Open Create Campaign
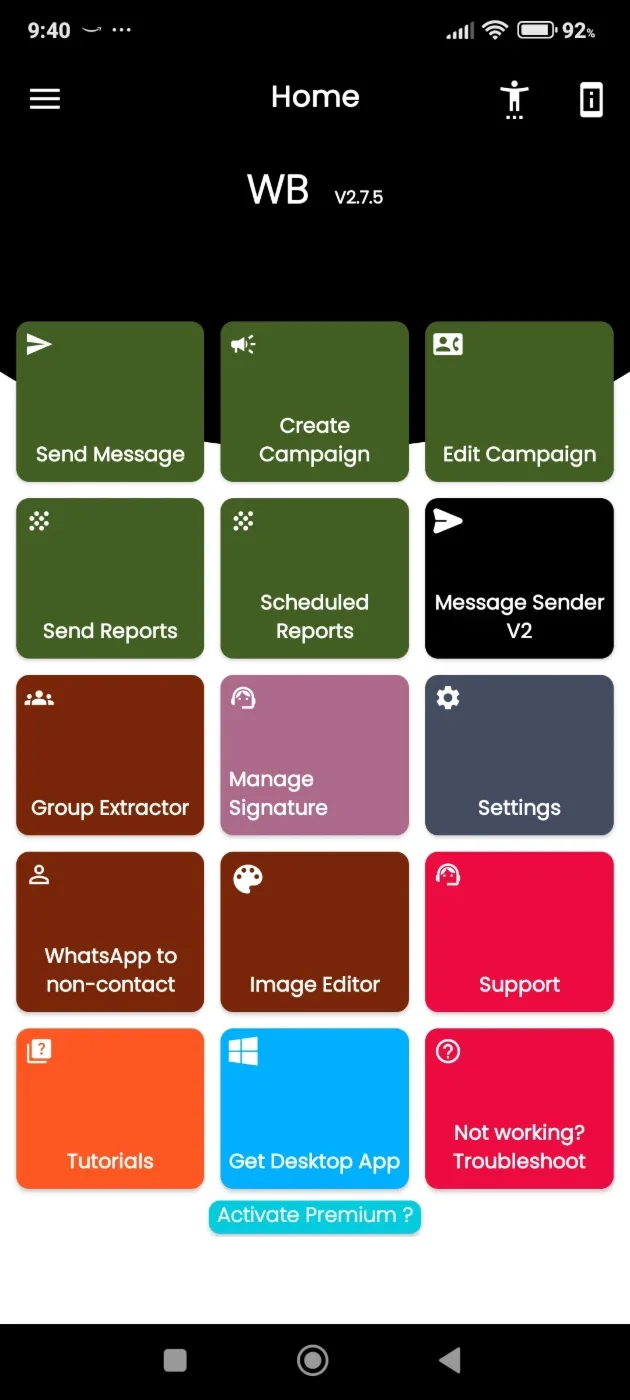 coord(314,401)
